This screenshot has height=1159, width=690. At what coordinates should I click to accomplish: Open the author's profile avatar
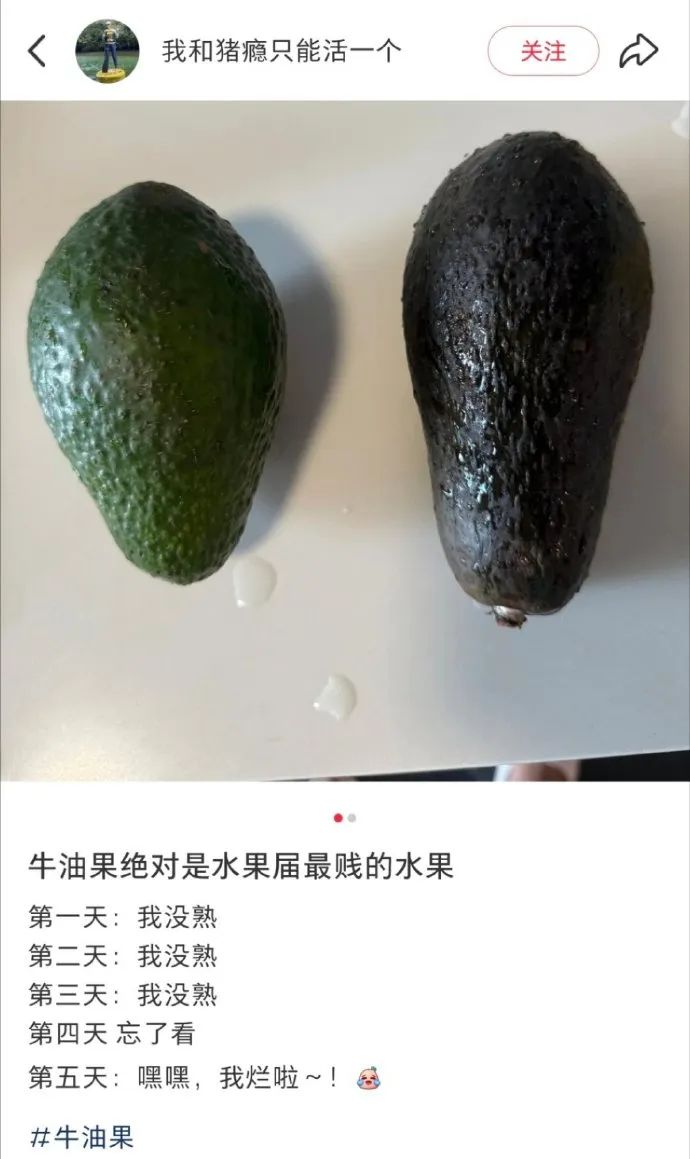click(x=107, y=51)
